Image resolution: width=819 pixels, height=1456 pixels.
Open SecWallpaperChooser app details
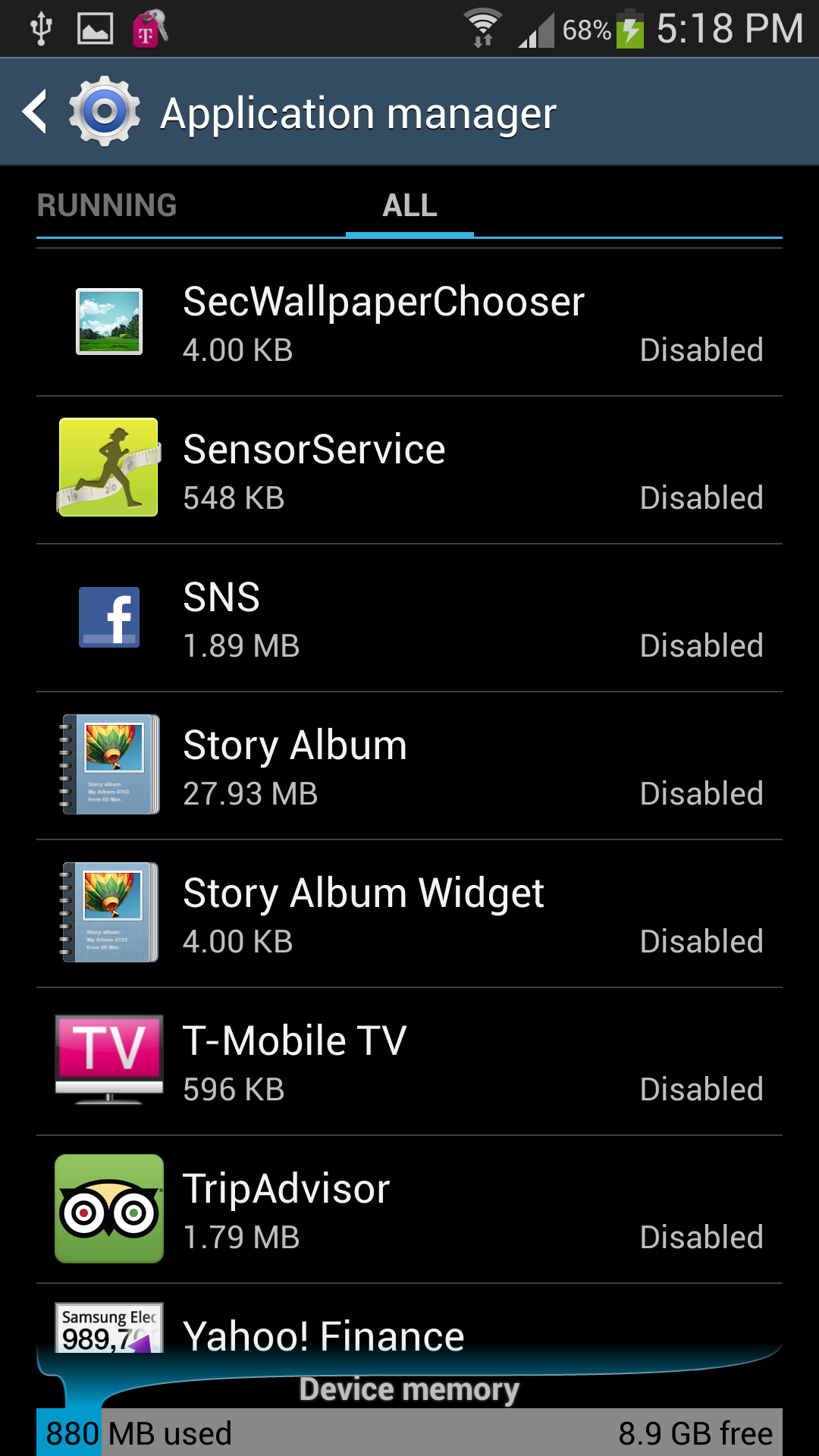(409, 322)
